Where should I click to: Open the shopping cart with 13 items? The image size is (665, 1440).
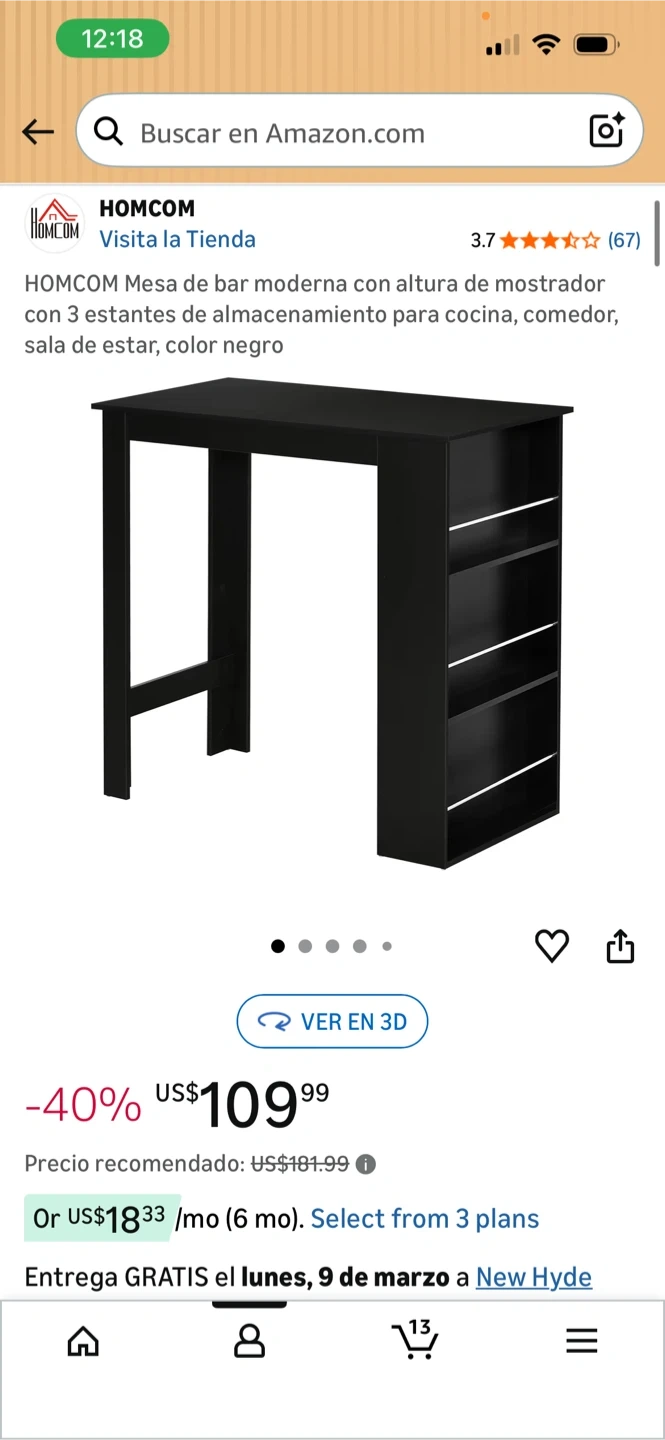click(x=415, y=1341)
